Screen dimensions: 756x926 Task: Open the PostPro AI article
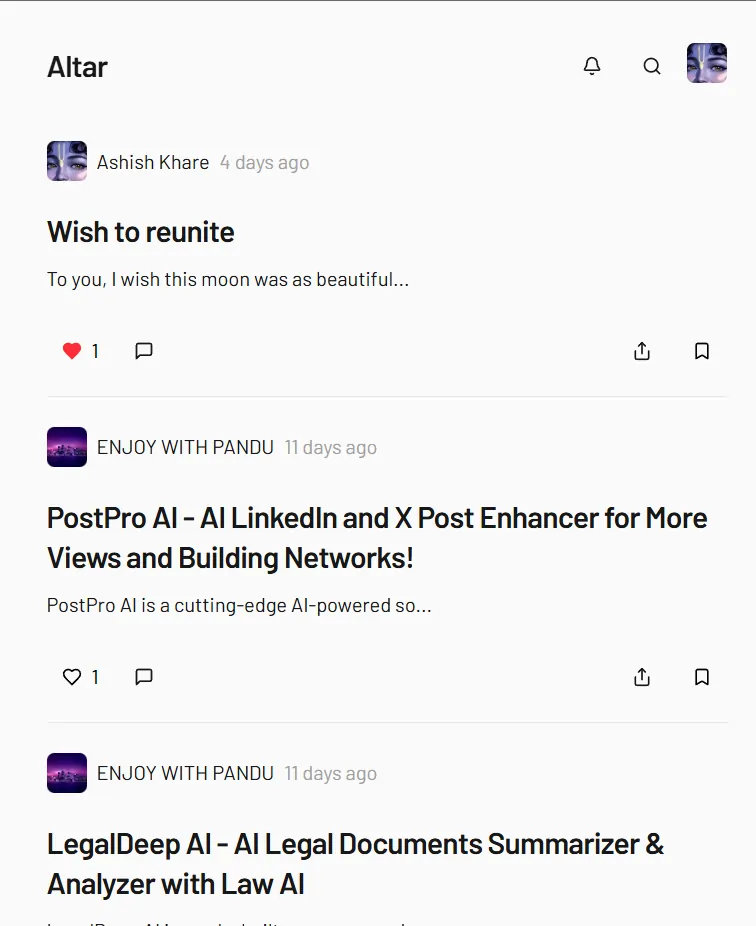click(376, 538)
